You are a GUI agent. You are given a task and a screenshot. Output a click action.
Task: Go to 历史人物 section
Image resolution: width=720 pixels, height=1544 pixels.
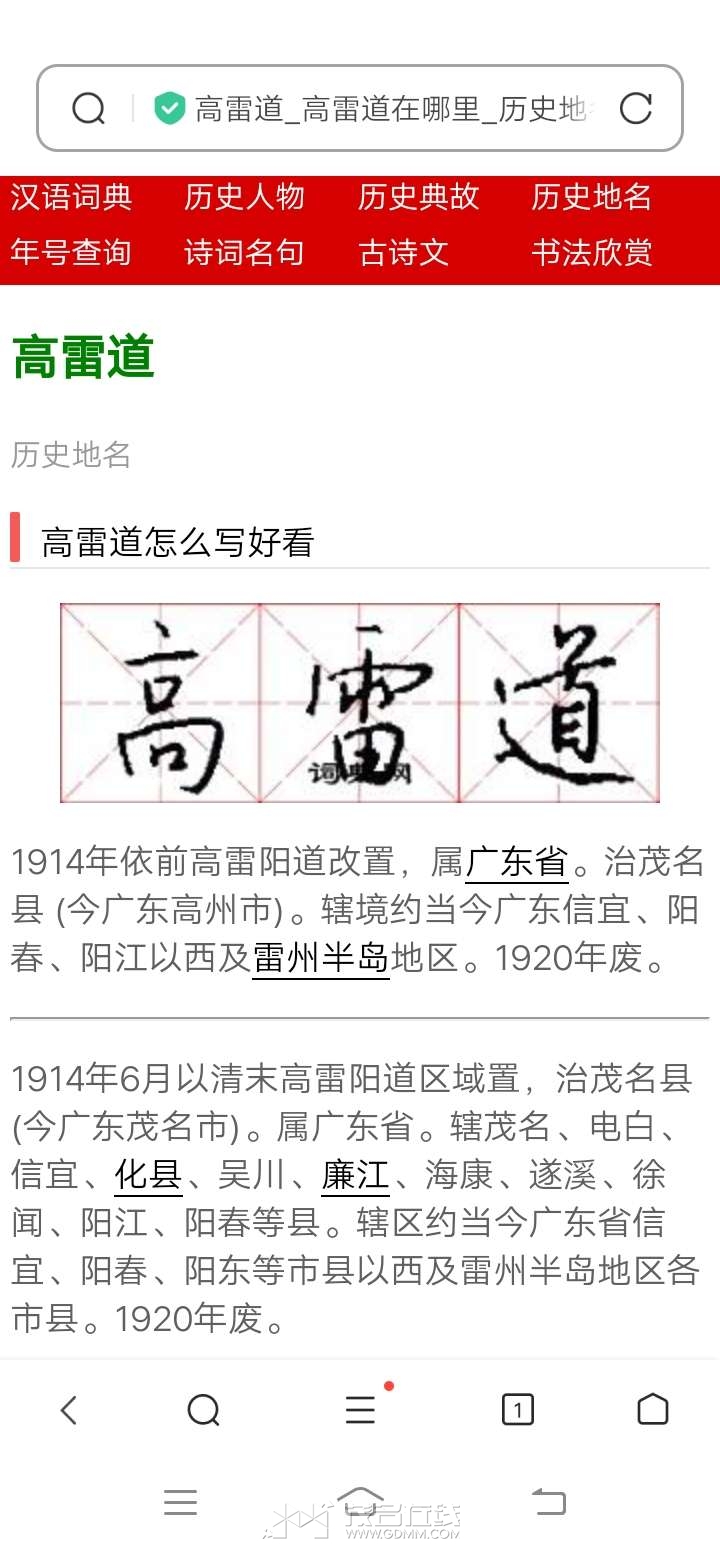click(244, 197)
